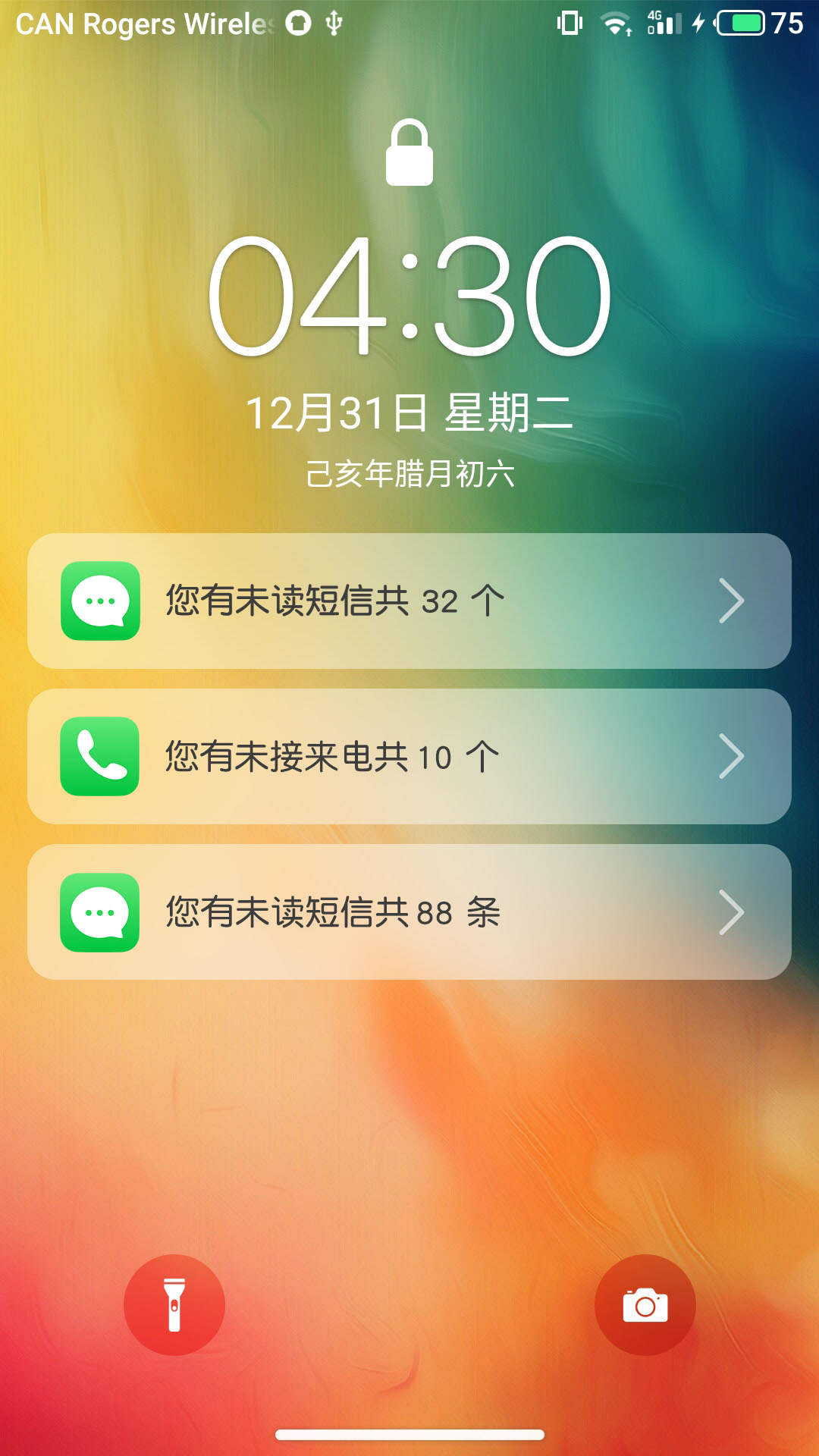Open the 88 unread messages notification
This screenshot has width=819, height=1456.
click(x=409, y=912)
